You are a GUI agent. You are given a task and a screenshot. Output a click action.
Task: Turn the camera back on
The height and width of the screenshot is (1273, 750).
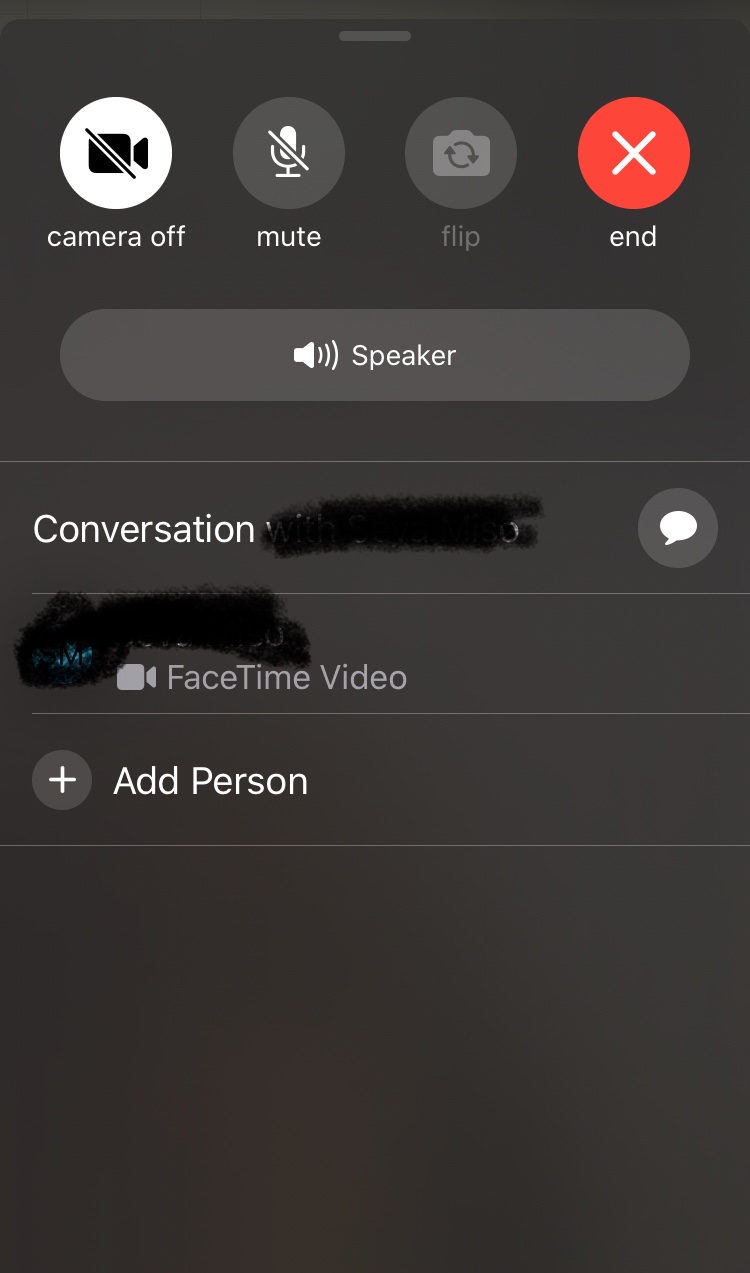click(x=116, y=153)
